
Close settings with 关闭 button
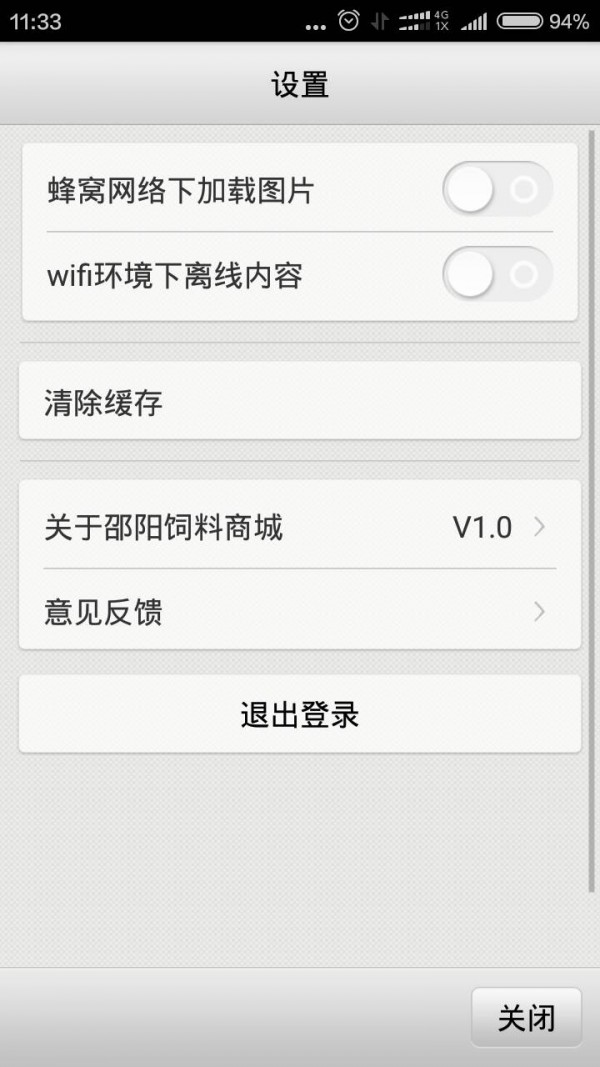tap(526, 1018)
